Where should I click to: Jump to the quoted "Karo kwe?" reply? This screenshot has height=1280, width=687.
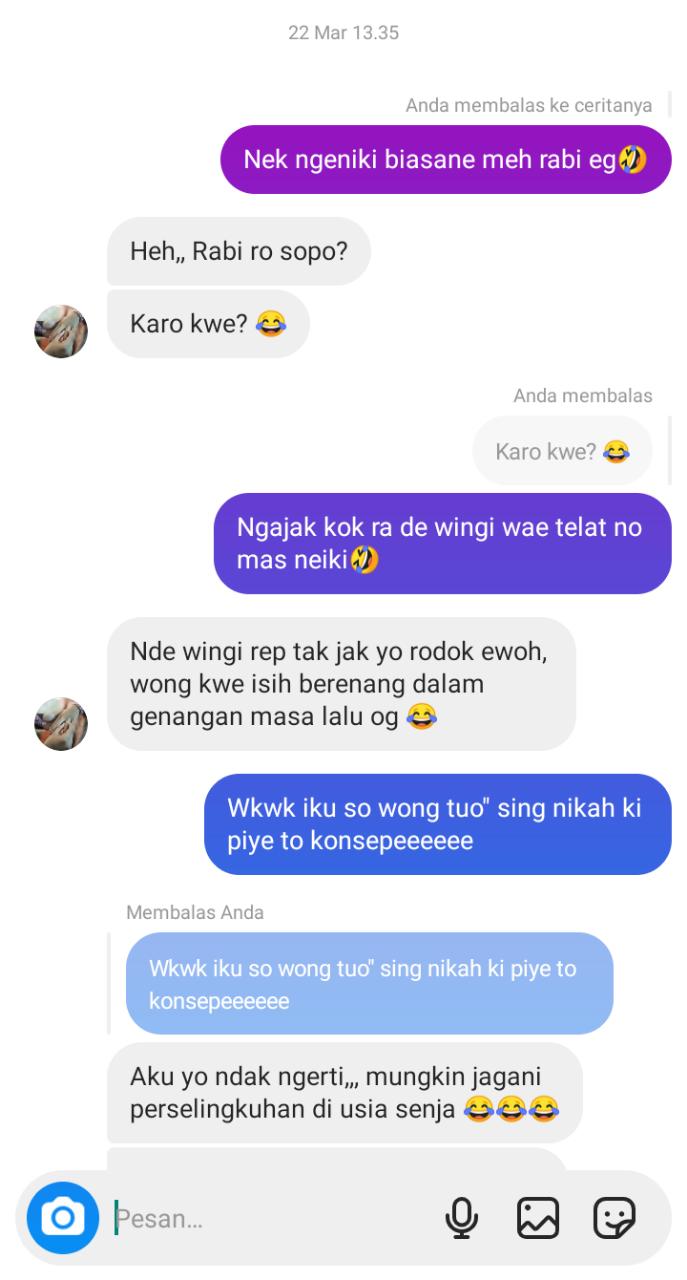point(562,452)
